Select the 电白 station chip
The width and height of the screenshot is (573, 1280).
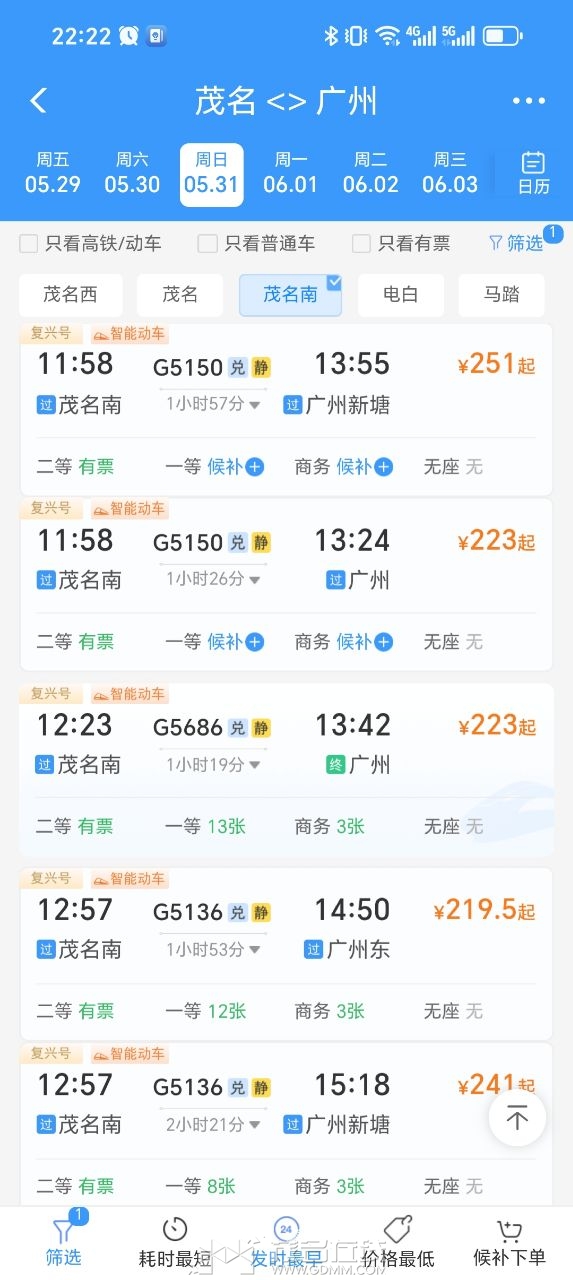pyautogui.click(x=400, y=295)
